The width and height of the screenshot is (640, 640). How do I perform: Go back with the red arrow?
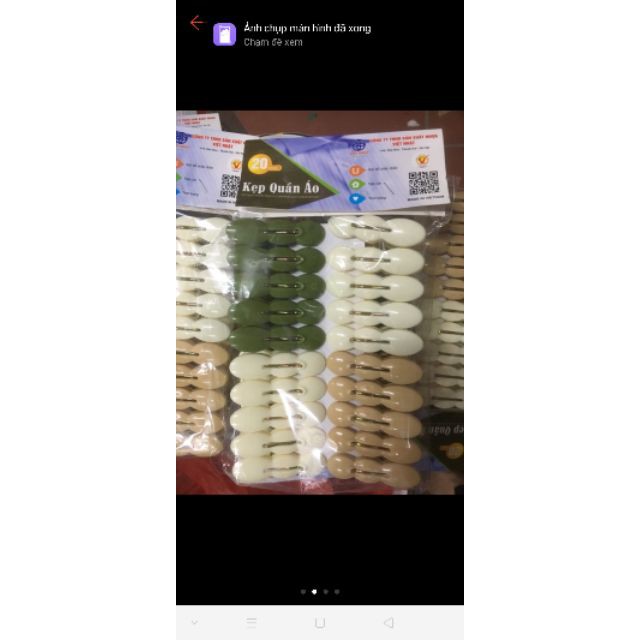[196, 22]
